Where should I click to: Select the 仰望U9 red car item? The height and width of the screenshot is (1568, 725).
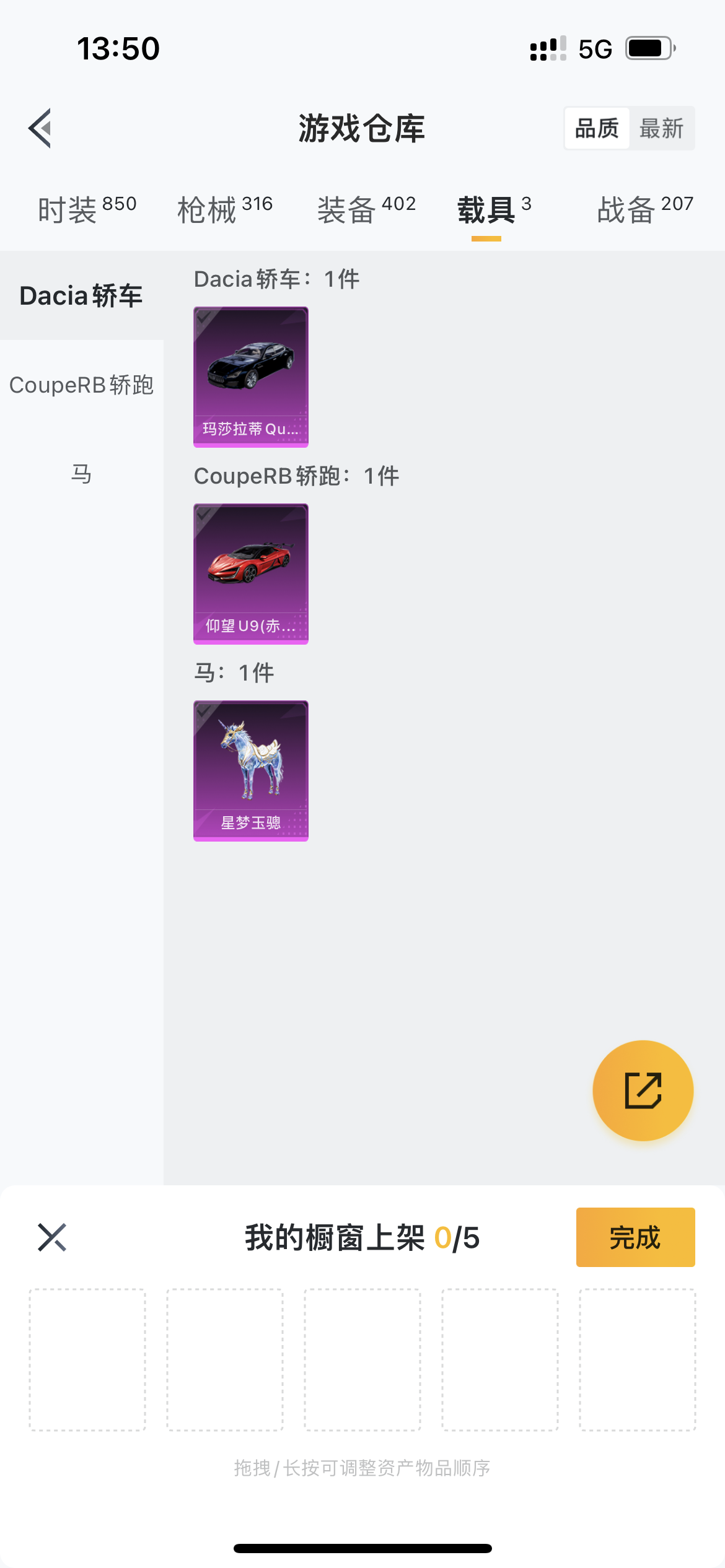[x=251, y=574]
